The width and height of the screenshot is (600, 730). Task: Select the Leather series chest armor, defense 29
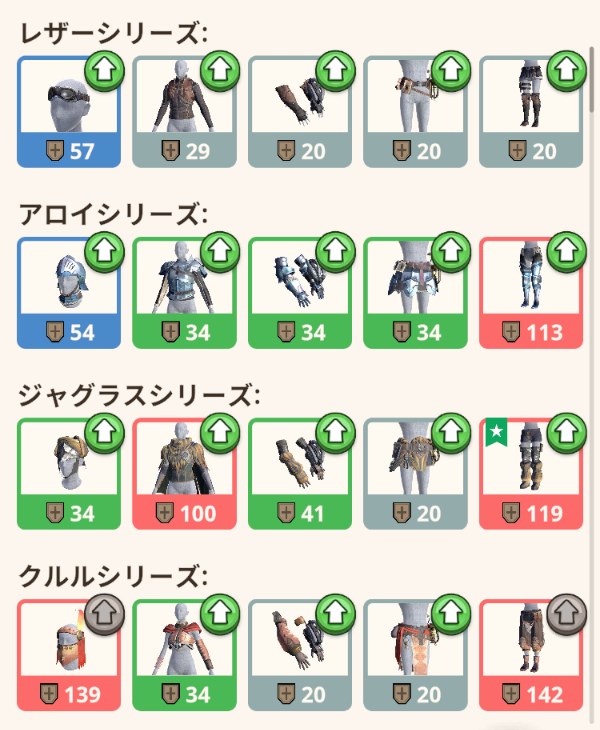click(183, 110)
